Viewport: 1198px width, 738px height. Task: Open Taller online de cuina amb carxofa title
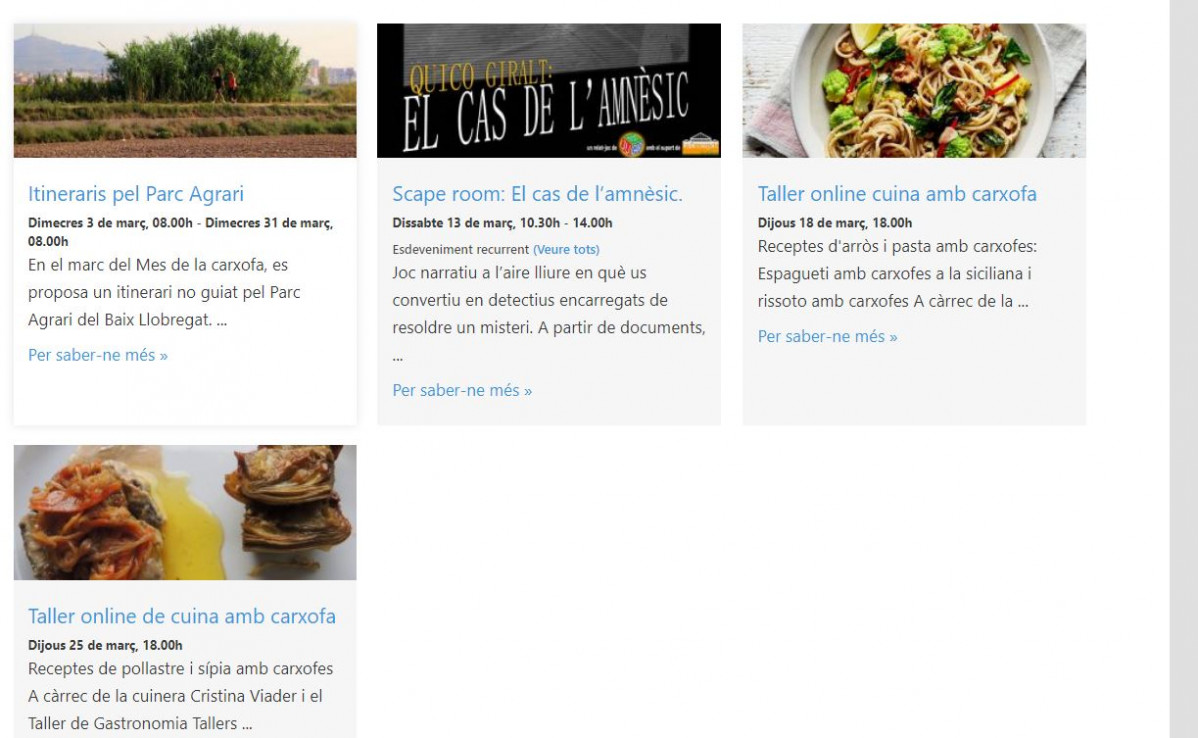point(182,616)
